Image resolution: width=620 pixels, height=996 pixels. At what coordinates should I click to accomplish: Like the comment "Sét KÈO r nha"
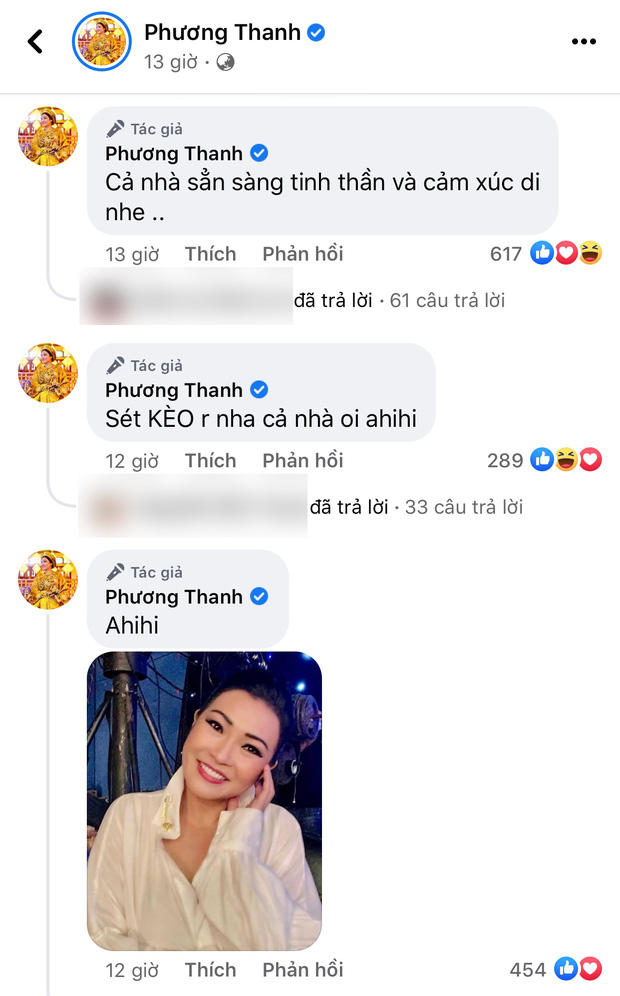(x=210, y=461)
